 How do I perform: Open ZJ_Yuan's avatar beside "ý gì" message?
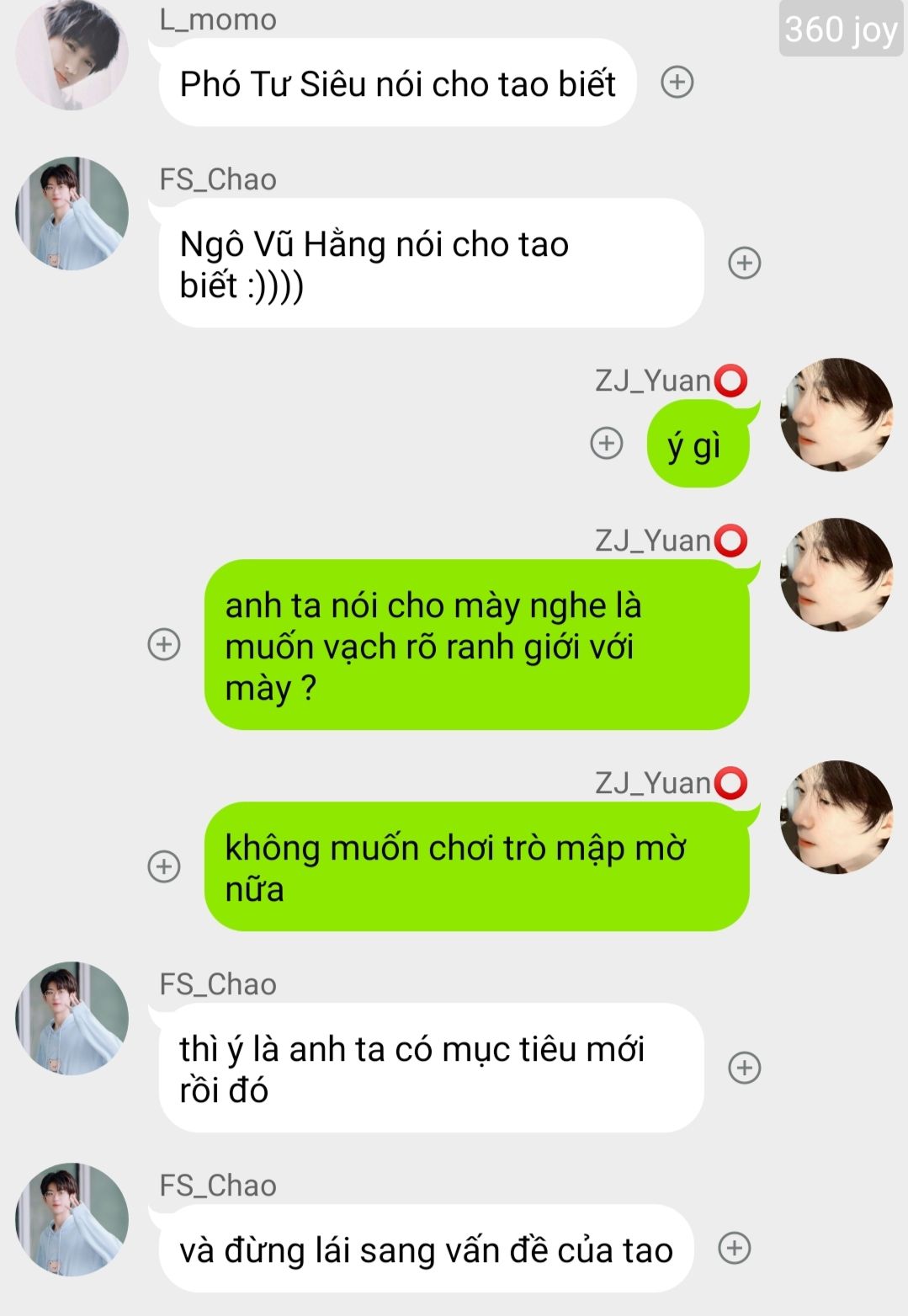tap(836, 414)
